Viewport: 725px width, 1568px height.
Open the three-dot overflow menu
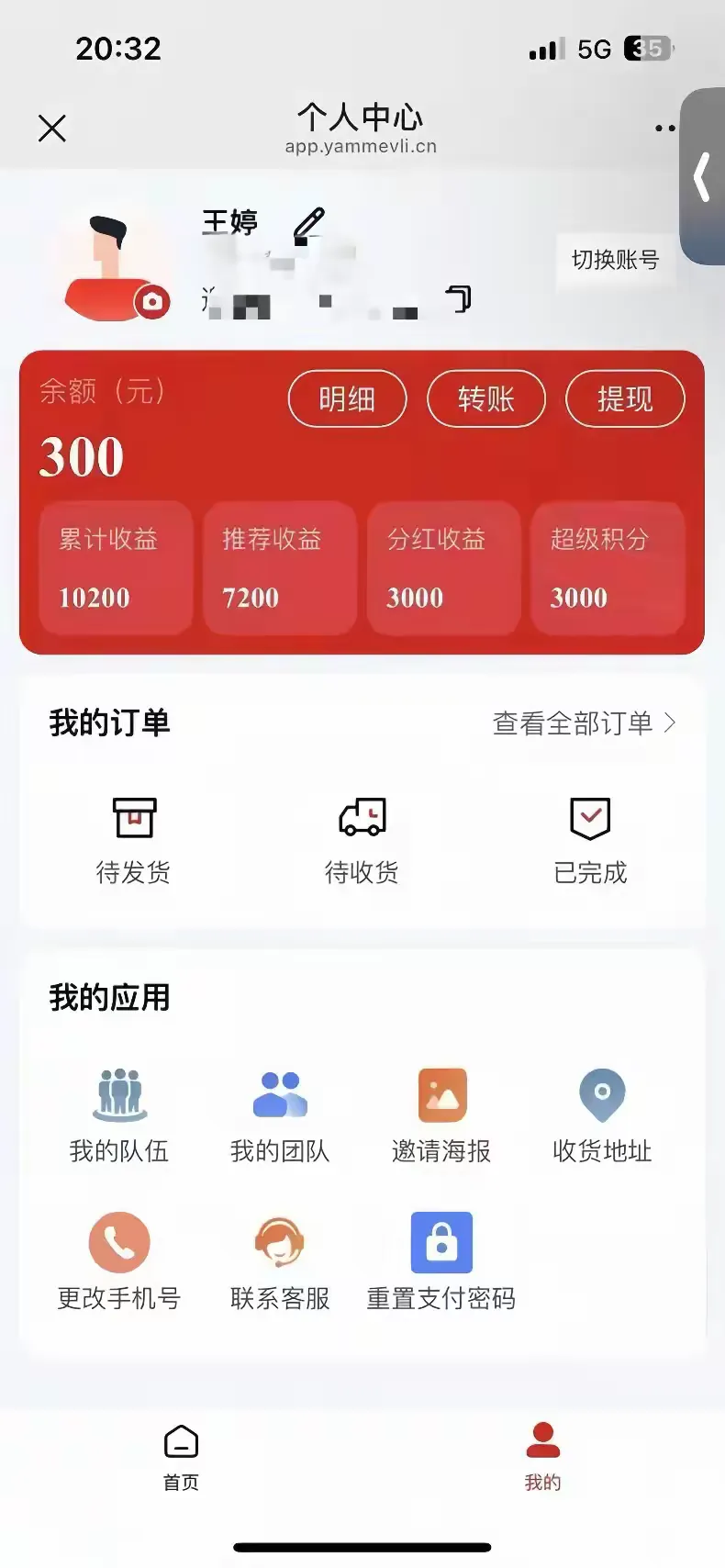tap(665, 129)
